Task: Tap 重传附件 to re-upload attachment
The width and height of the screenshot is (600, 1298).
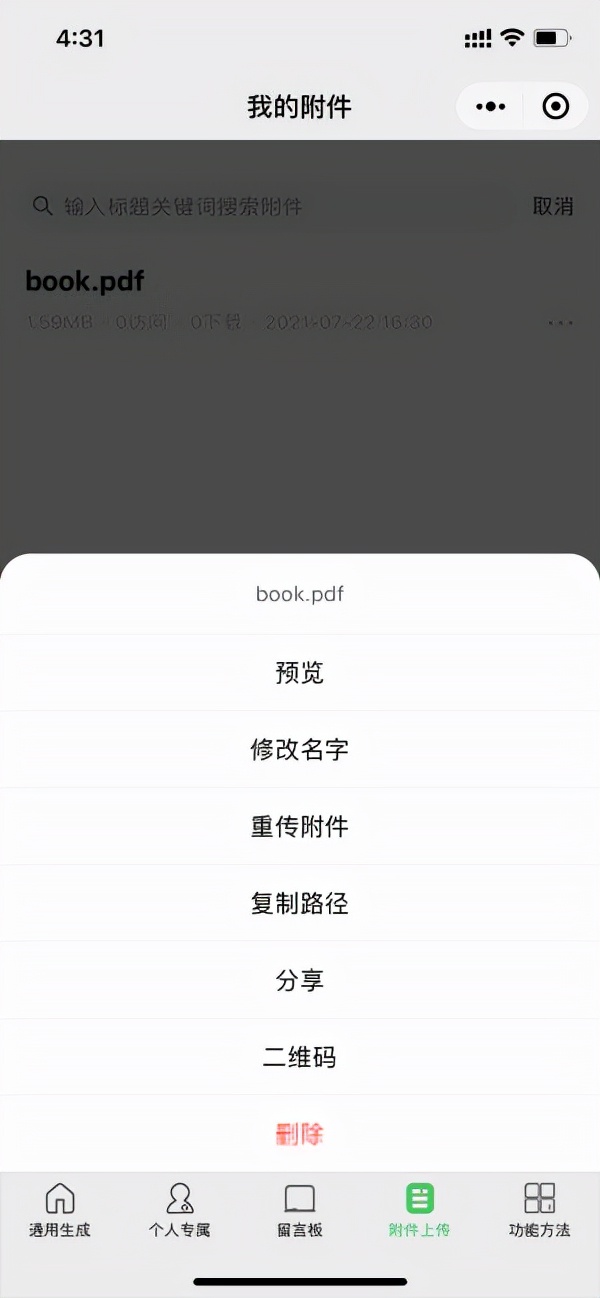Action: 300,827
